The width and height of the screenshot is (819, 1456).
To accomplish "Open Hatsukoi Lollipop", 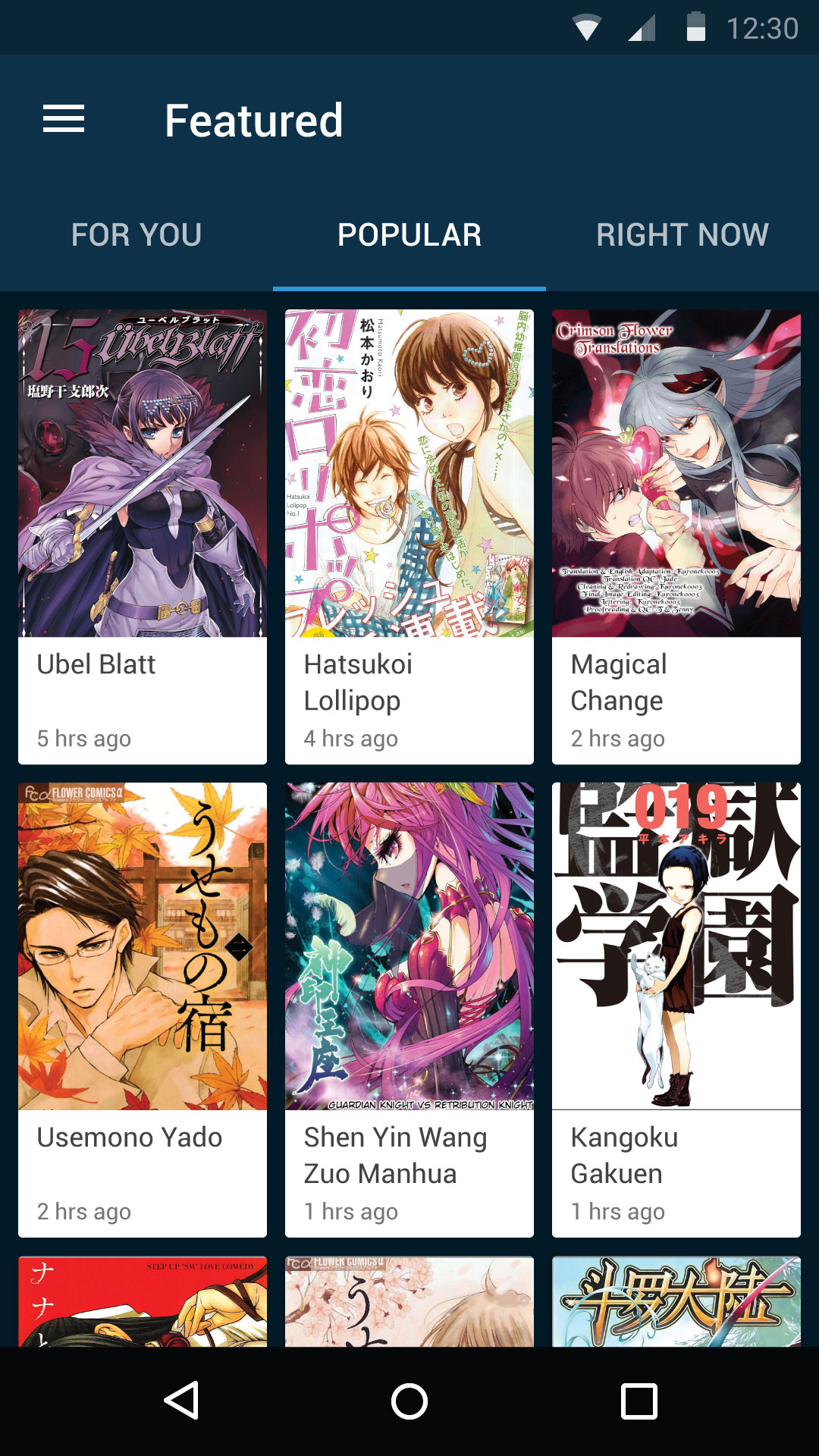I will 409,536.
